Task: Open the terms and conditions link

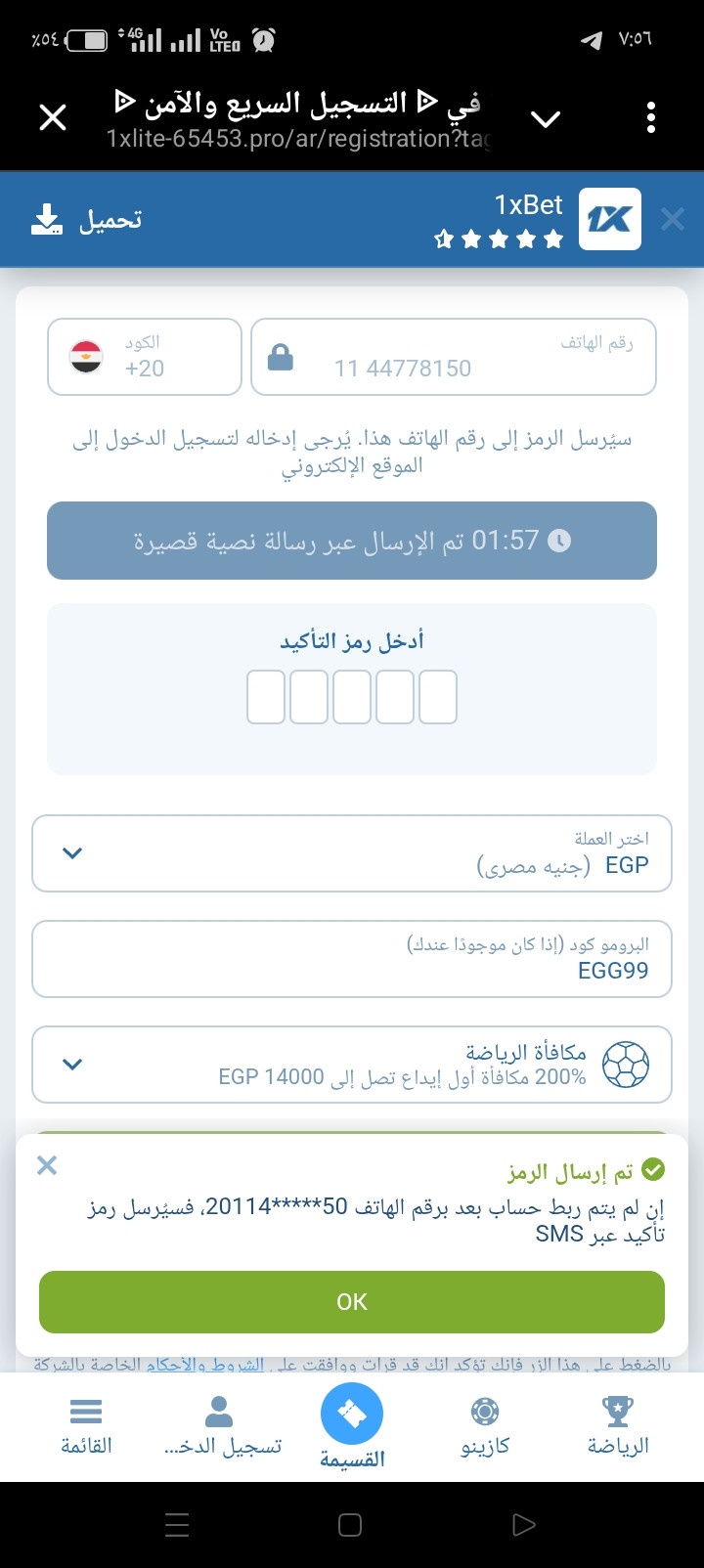Action: (x=205, y=1365)
